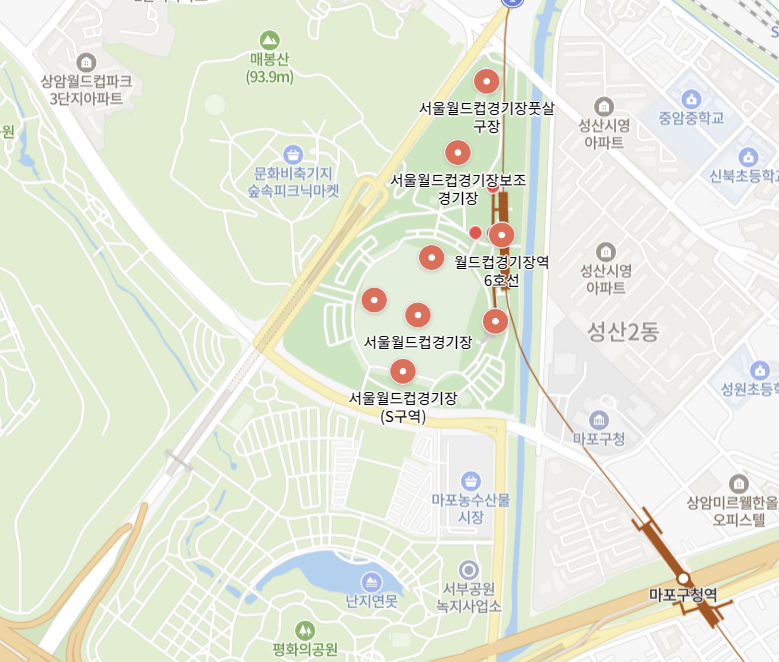779x662 pixels.
Task: Open the 마포농수산물시장 place icon
Action: coord(471,480)
